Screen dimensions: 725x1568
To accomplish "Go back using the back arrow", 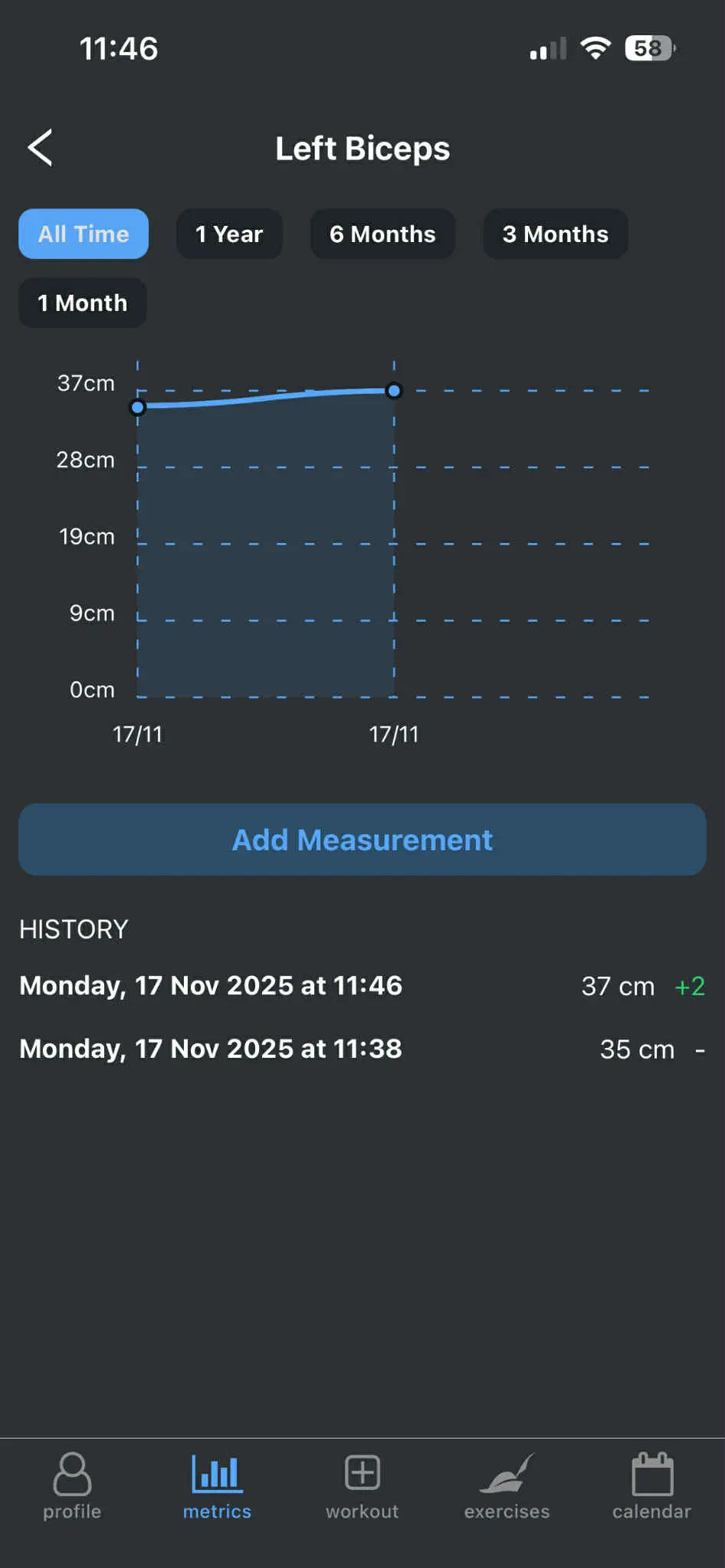I will click(40, 148).
